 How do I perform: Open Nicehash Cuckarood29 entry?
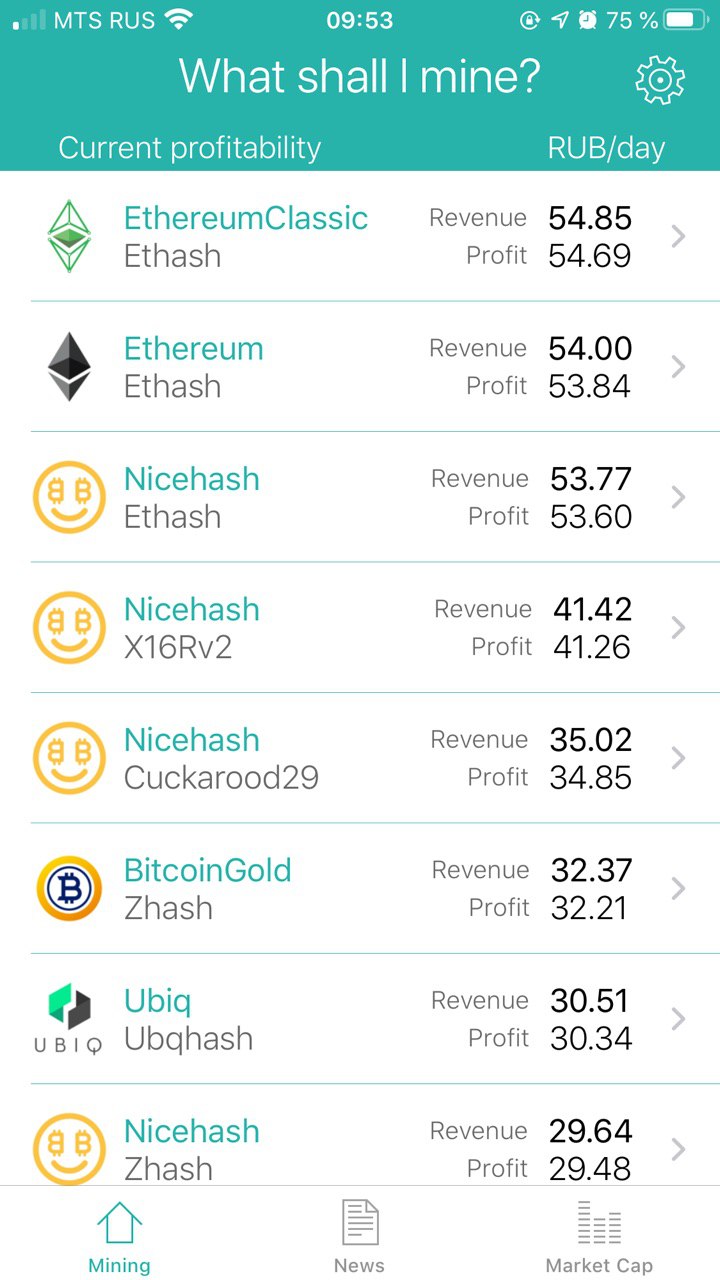[x=360, y=758]
